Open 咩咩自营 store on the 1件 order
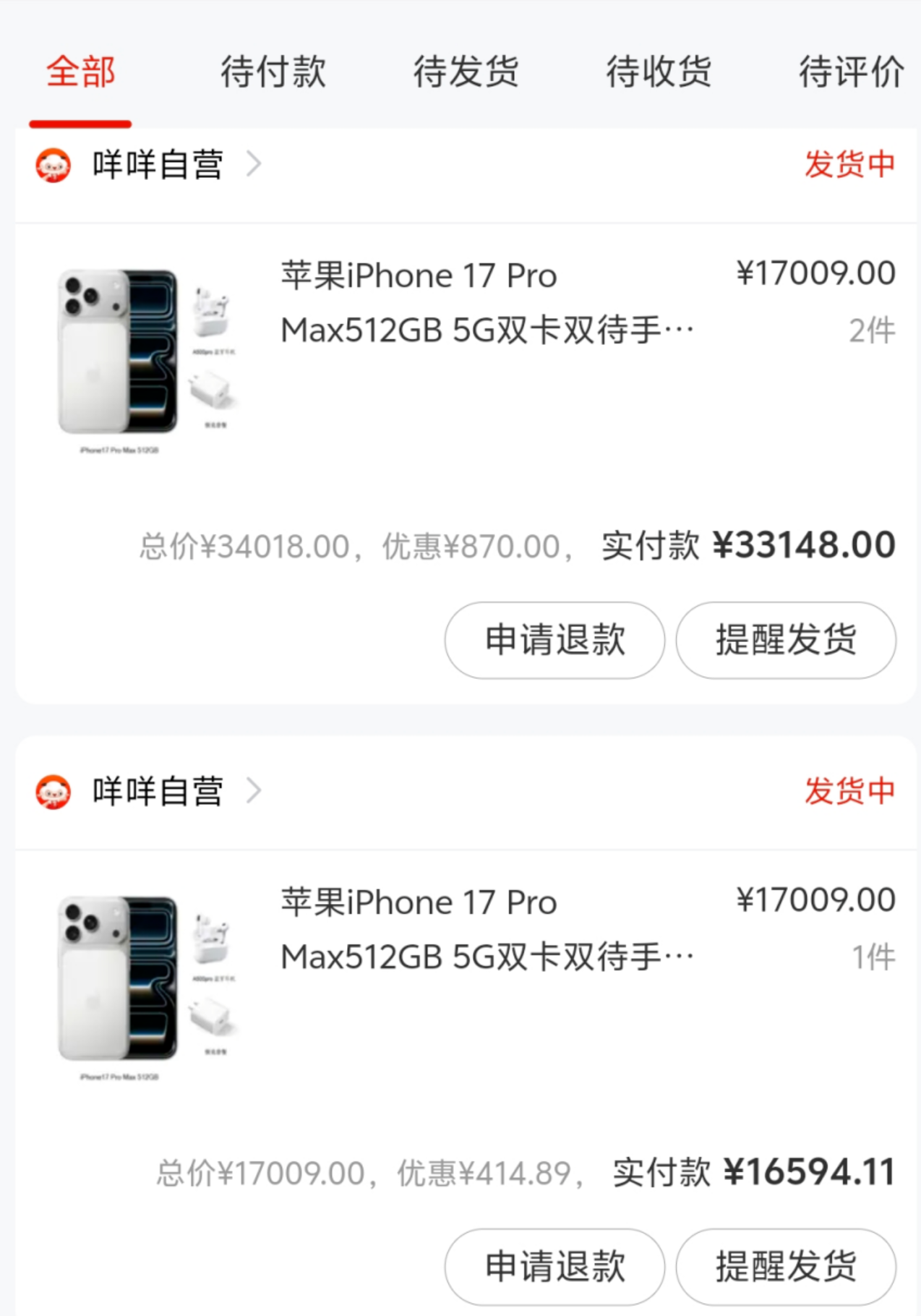 coord(158,791)
